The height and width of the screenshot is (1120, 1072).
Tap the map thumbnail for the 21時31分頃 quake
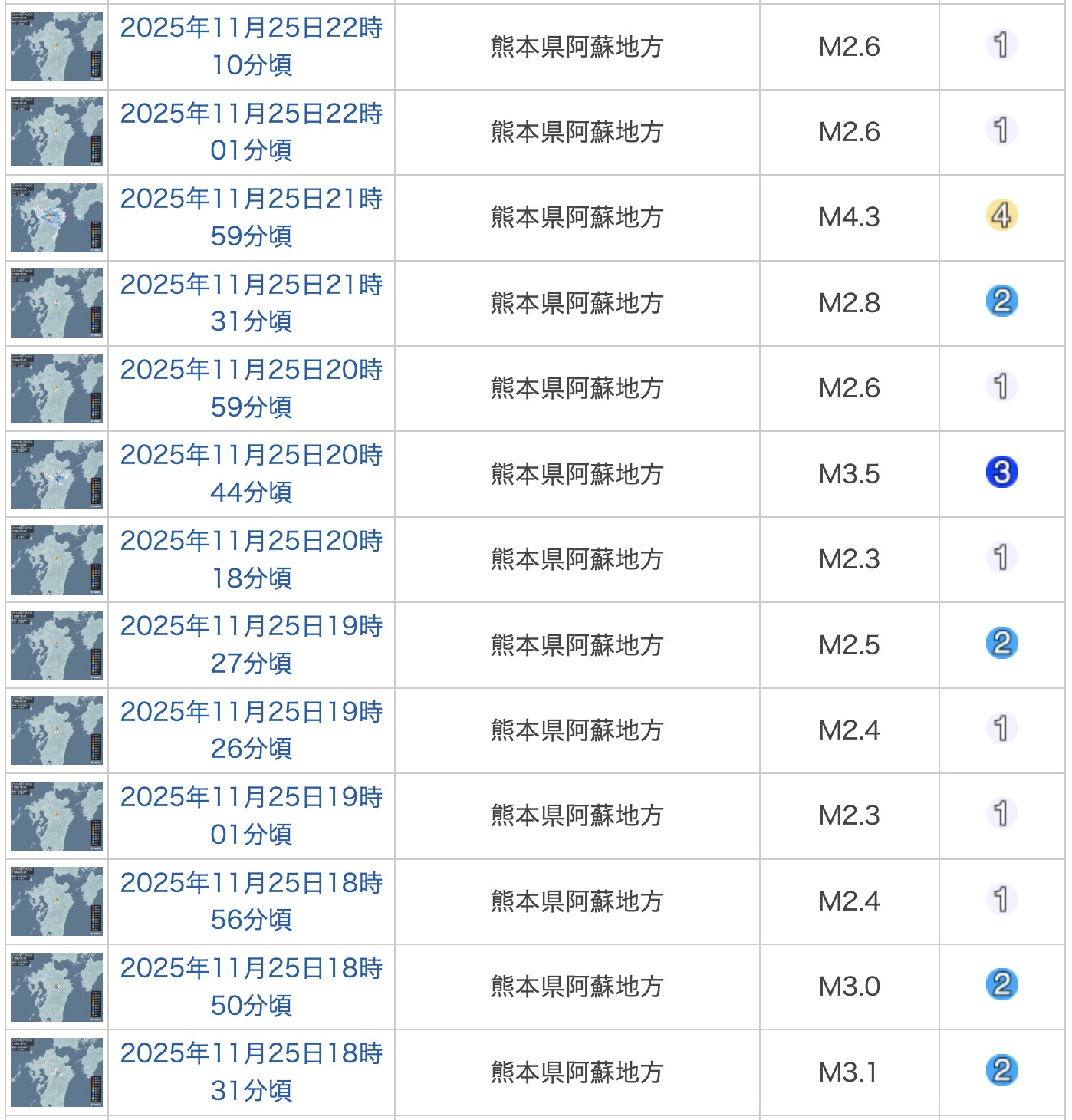(57, 303)
